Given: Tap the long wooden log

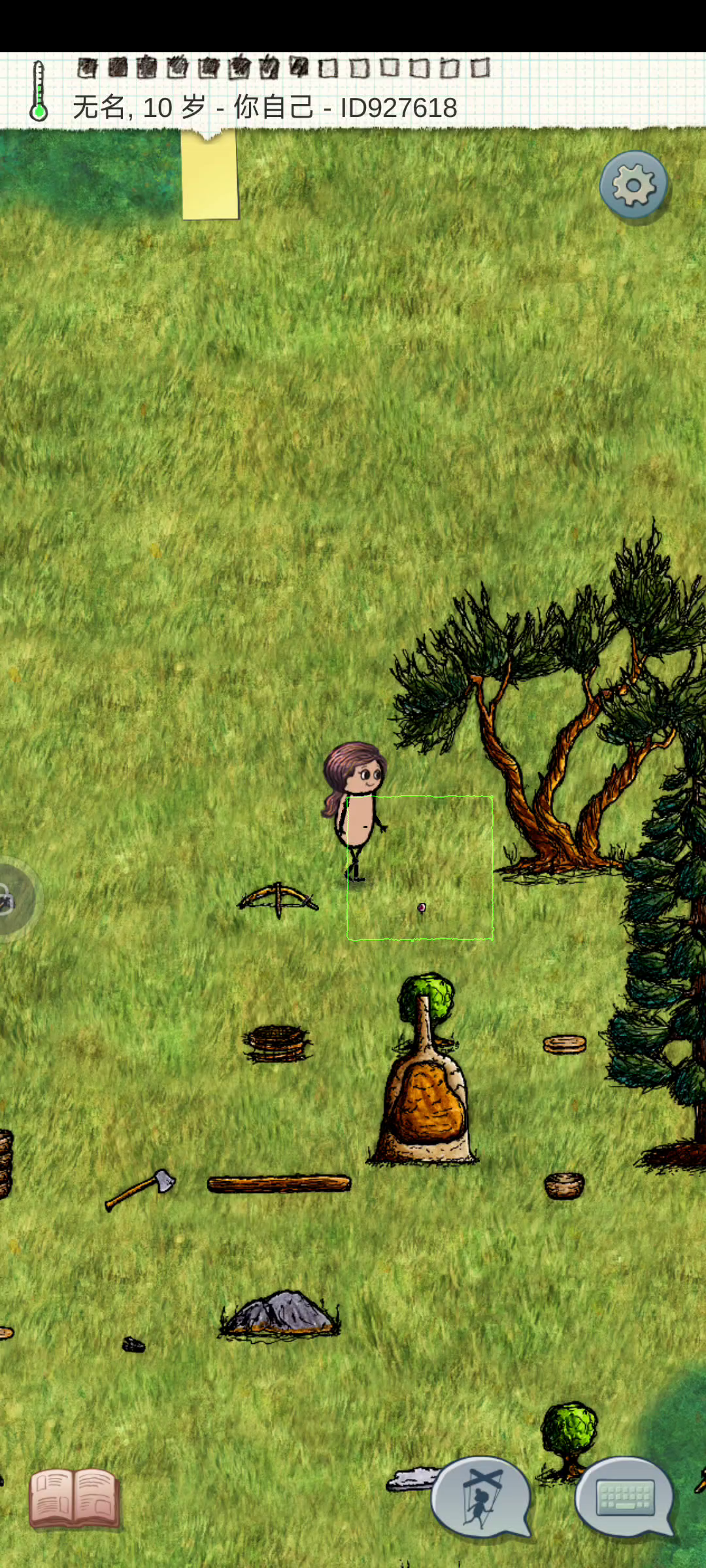Looking at the screenshot, I should pyautogui.click(x=279, y=1184).
